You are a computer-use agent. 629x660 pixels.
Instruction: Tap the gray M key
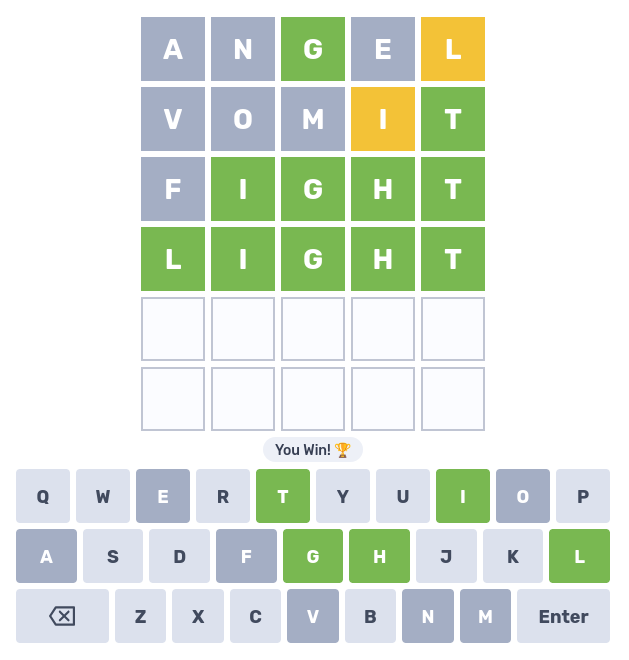485,616
